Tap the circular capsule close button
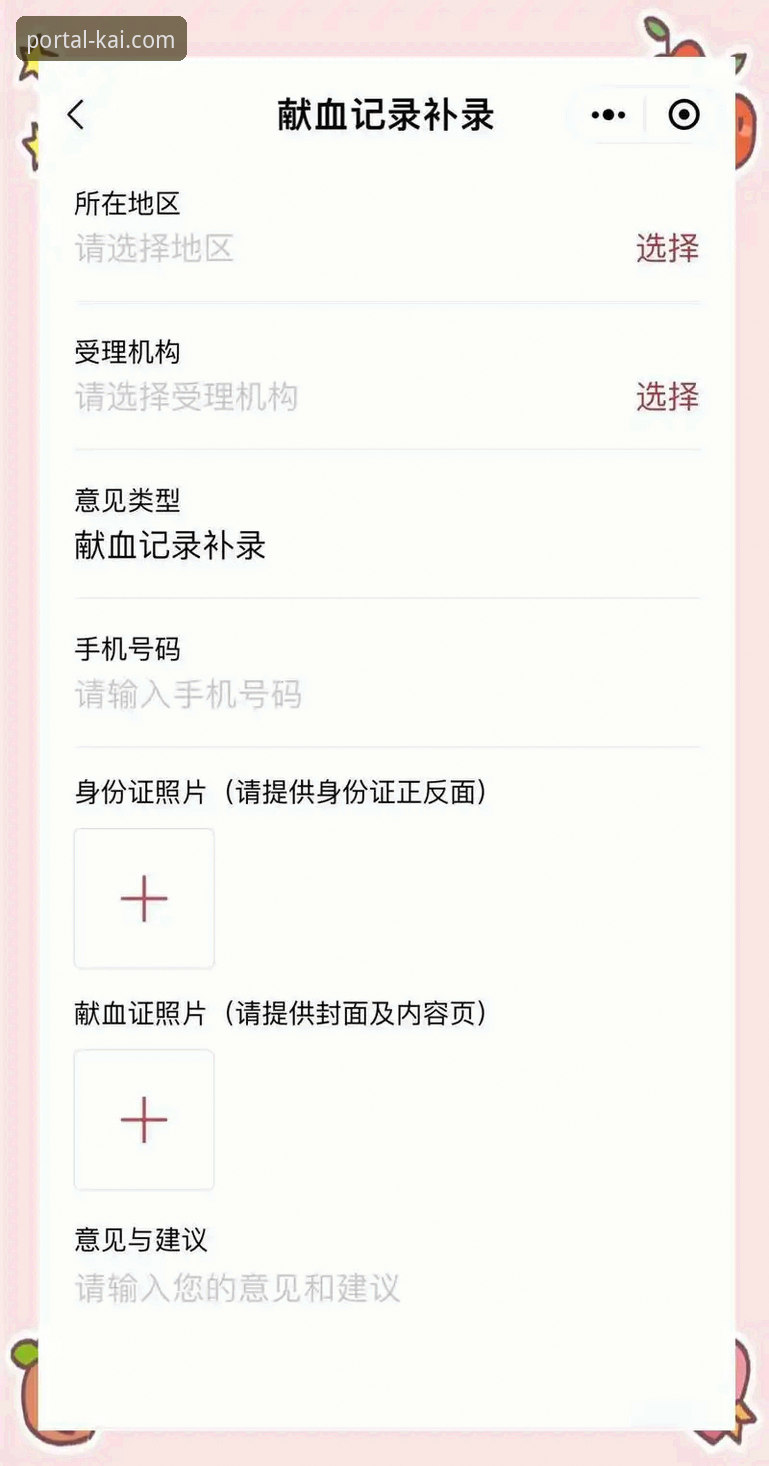The height and width of the screenshot is (1466, 769). [684, 115]
